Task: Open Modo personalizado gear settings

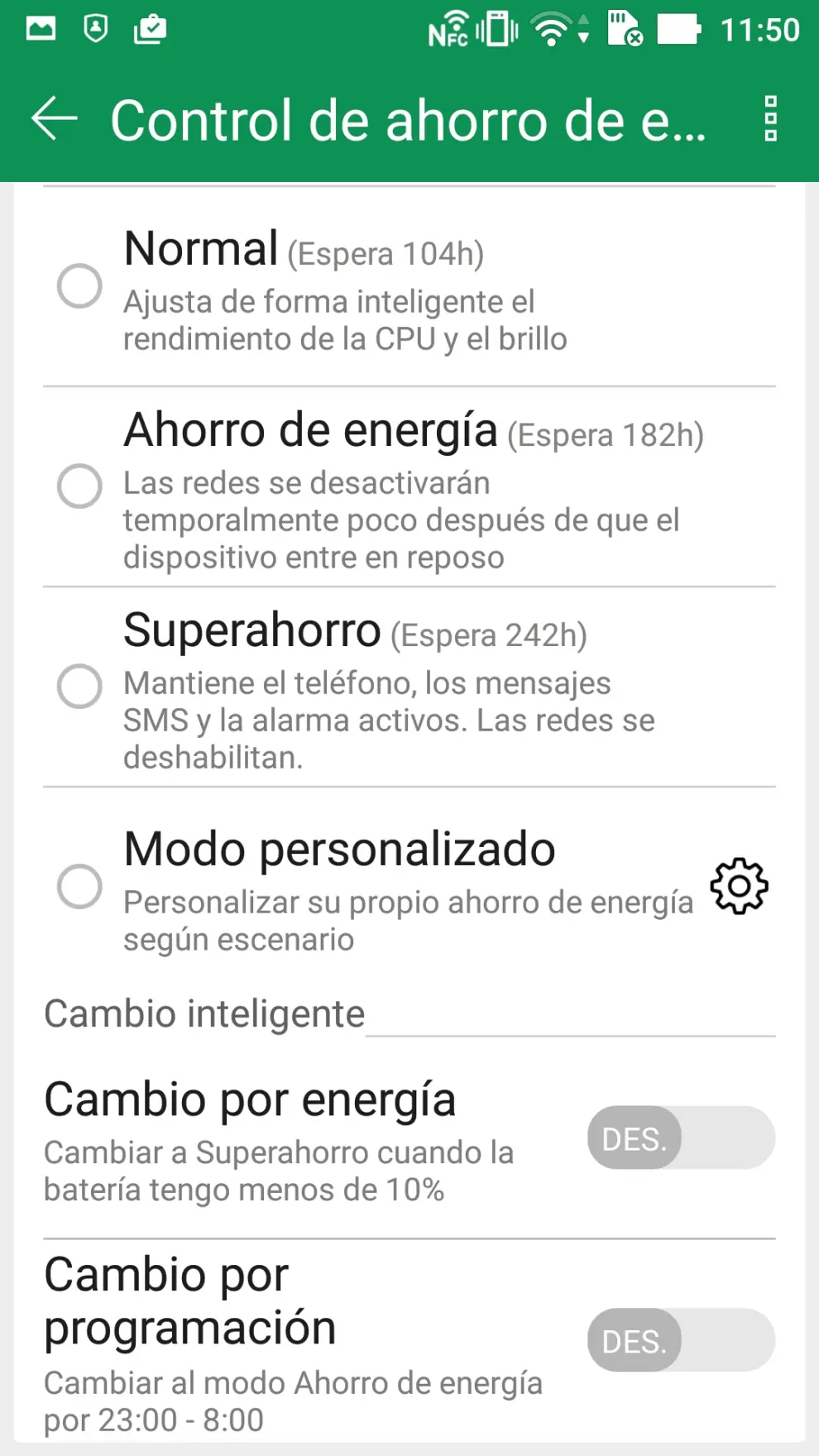Action: (x=739, y=886)
